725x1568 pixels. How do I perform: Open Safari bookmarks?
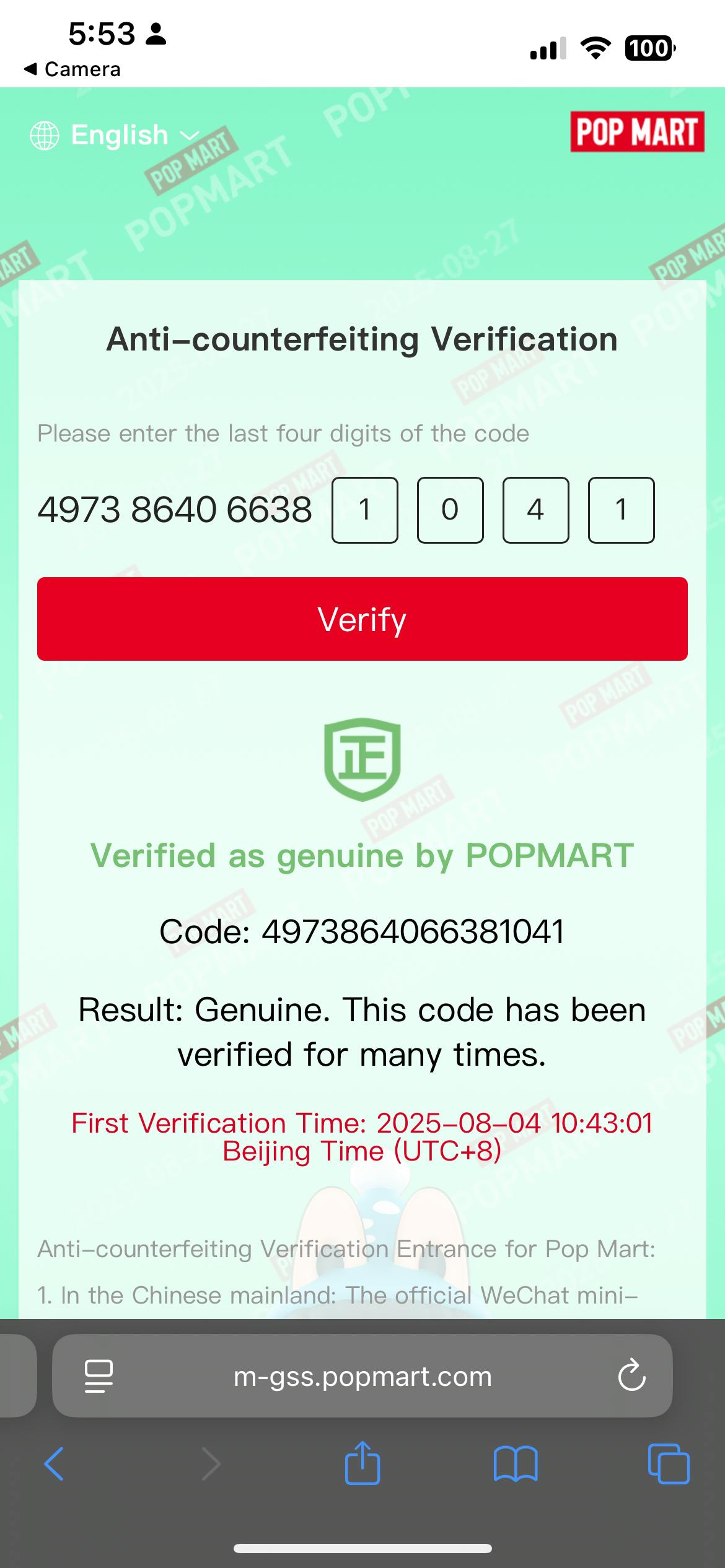pyautogui.click(x=515, y=1465)
